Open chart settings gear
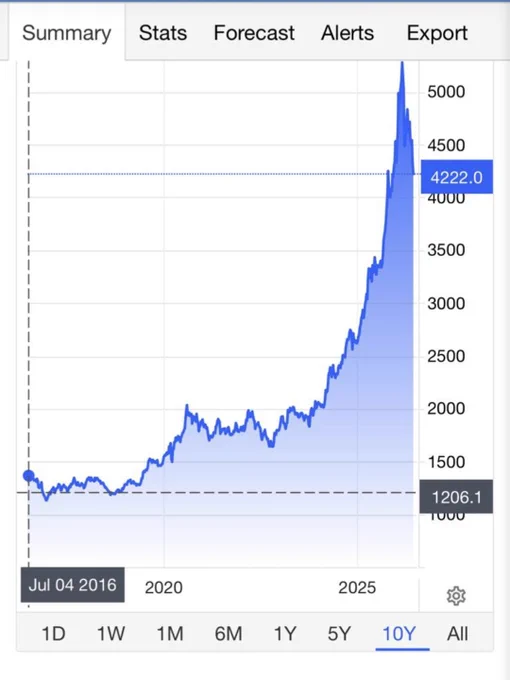The image size is (510, 680). pyautogui.click(x=456, y=596)
